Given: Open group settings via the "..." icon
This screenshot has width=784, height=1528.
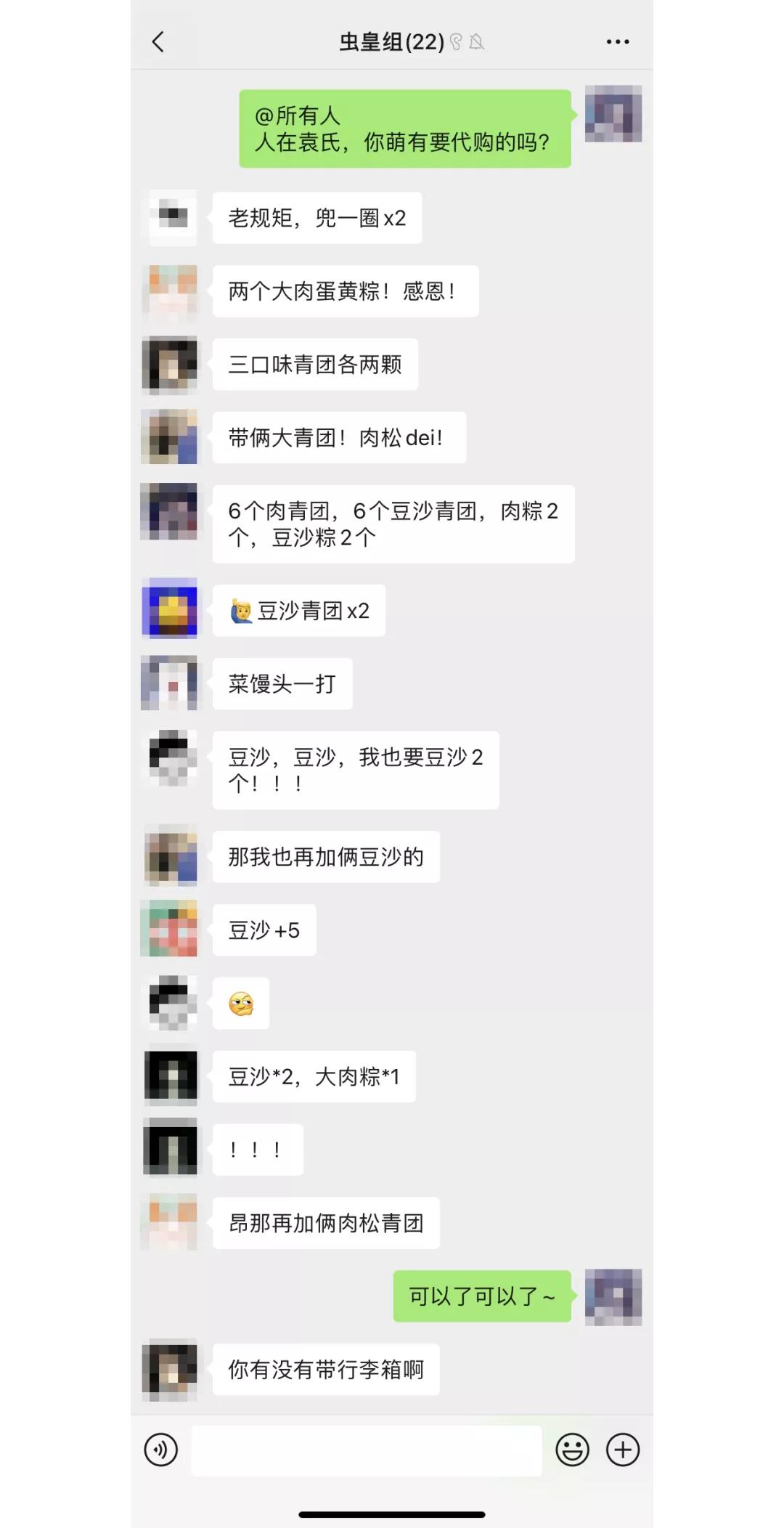Looking at the screenshot, I should [x=616, y=41].
